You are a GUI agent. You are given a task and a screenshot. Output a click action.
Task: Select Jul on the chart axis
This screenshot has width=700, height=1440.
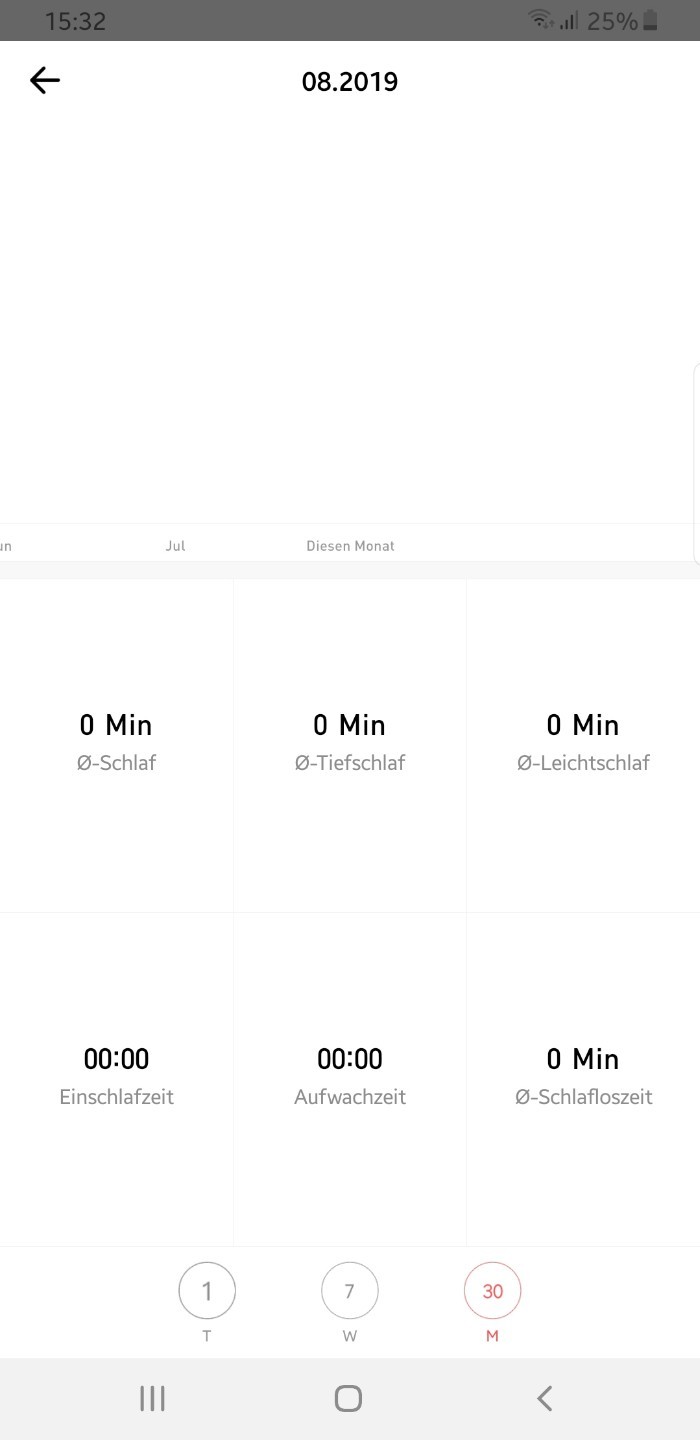pos(176,546)
